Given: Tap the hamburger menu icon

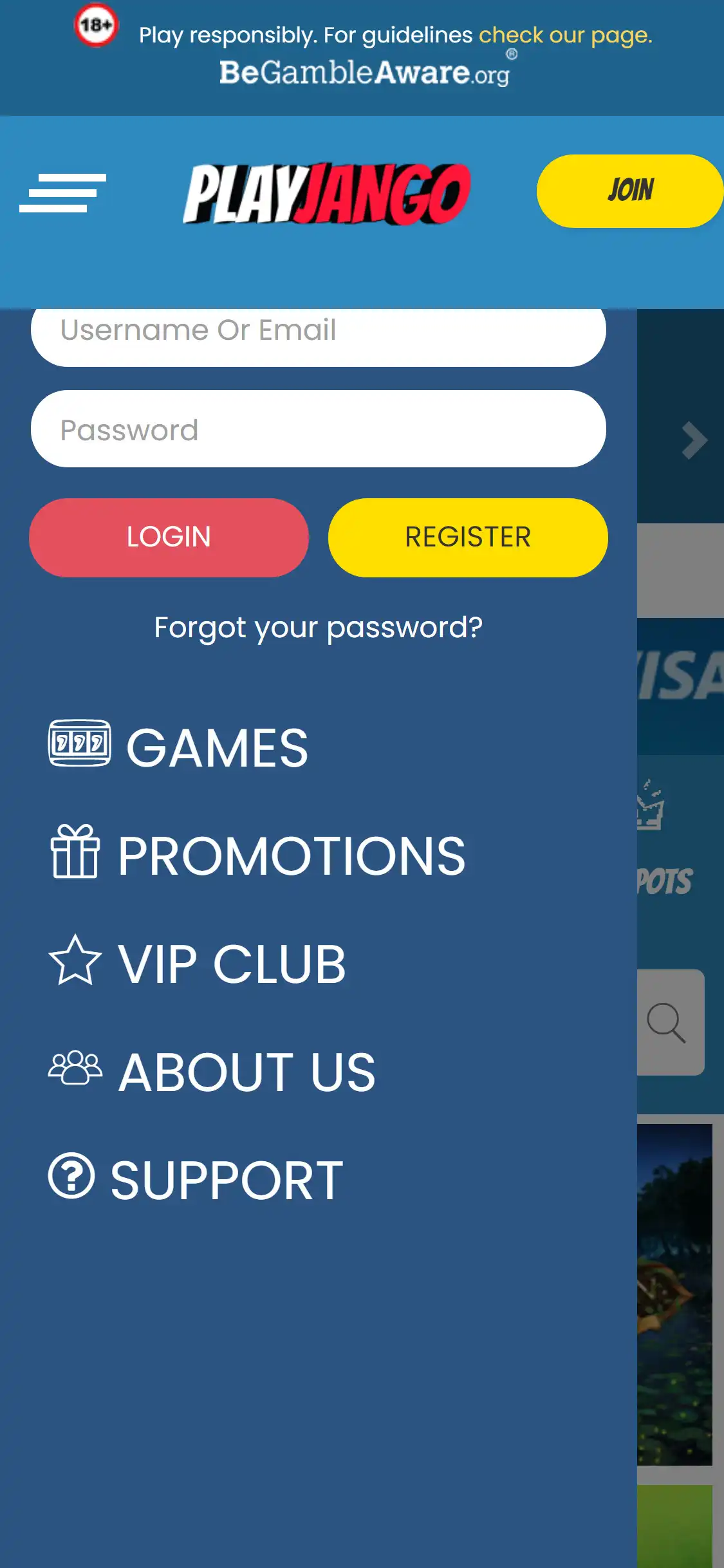Looking at the screenshot, I should click(x=62, y=192).
